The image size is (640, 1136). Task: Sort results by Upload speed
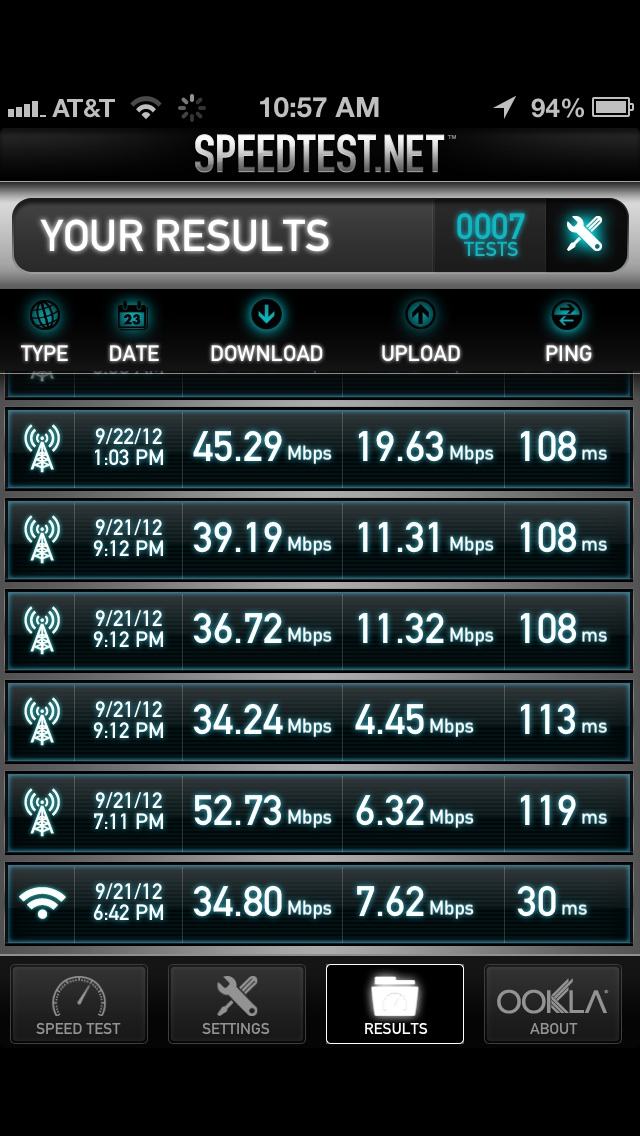pyautogui.click(x=420, y=333)
